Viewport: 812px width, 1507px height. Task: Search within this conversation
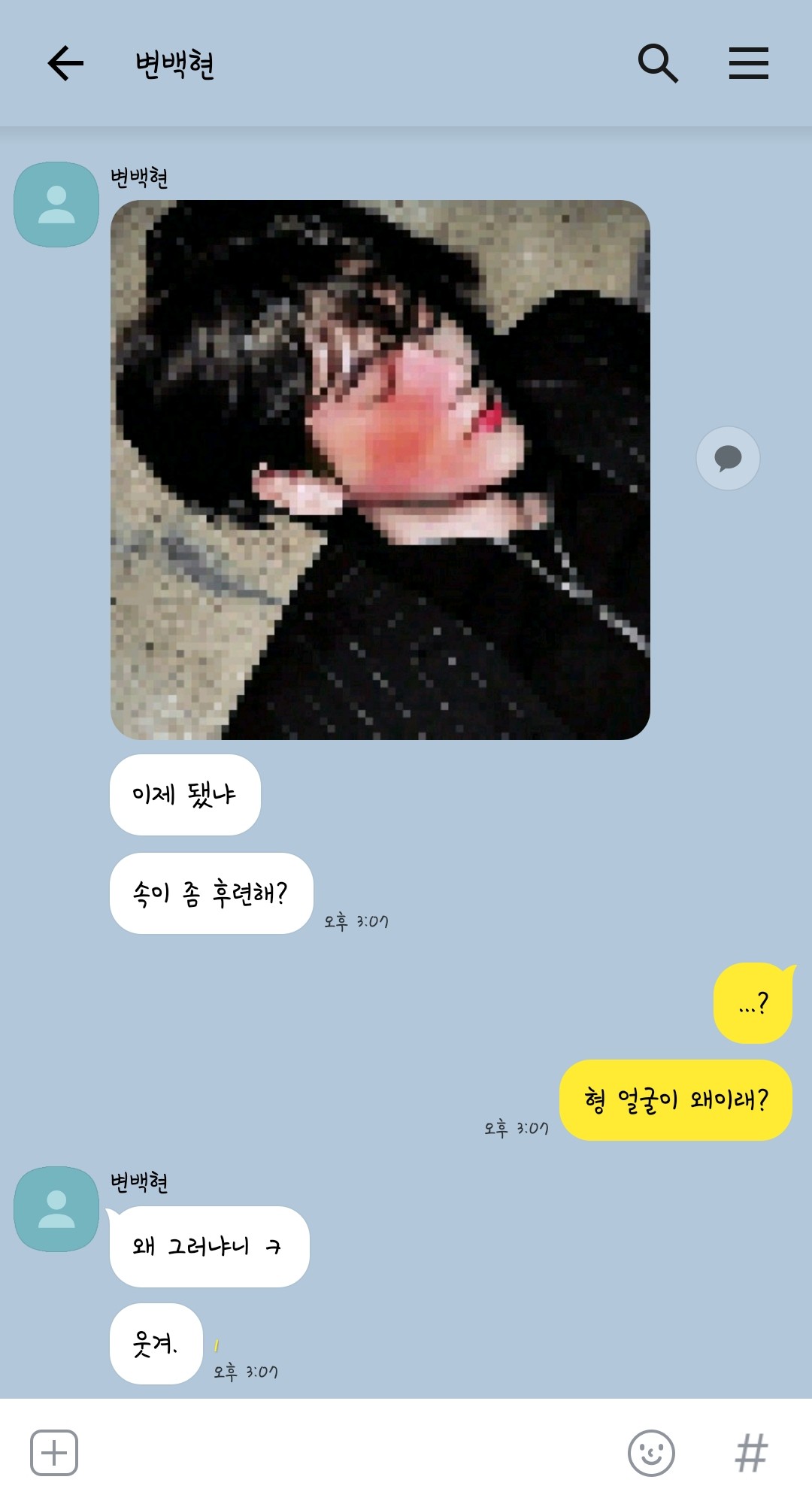pos(658,63)
